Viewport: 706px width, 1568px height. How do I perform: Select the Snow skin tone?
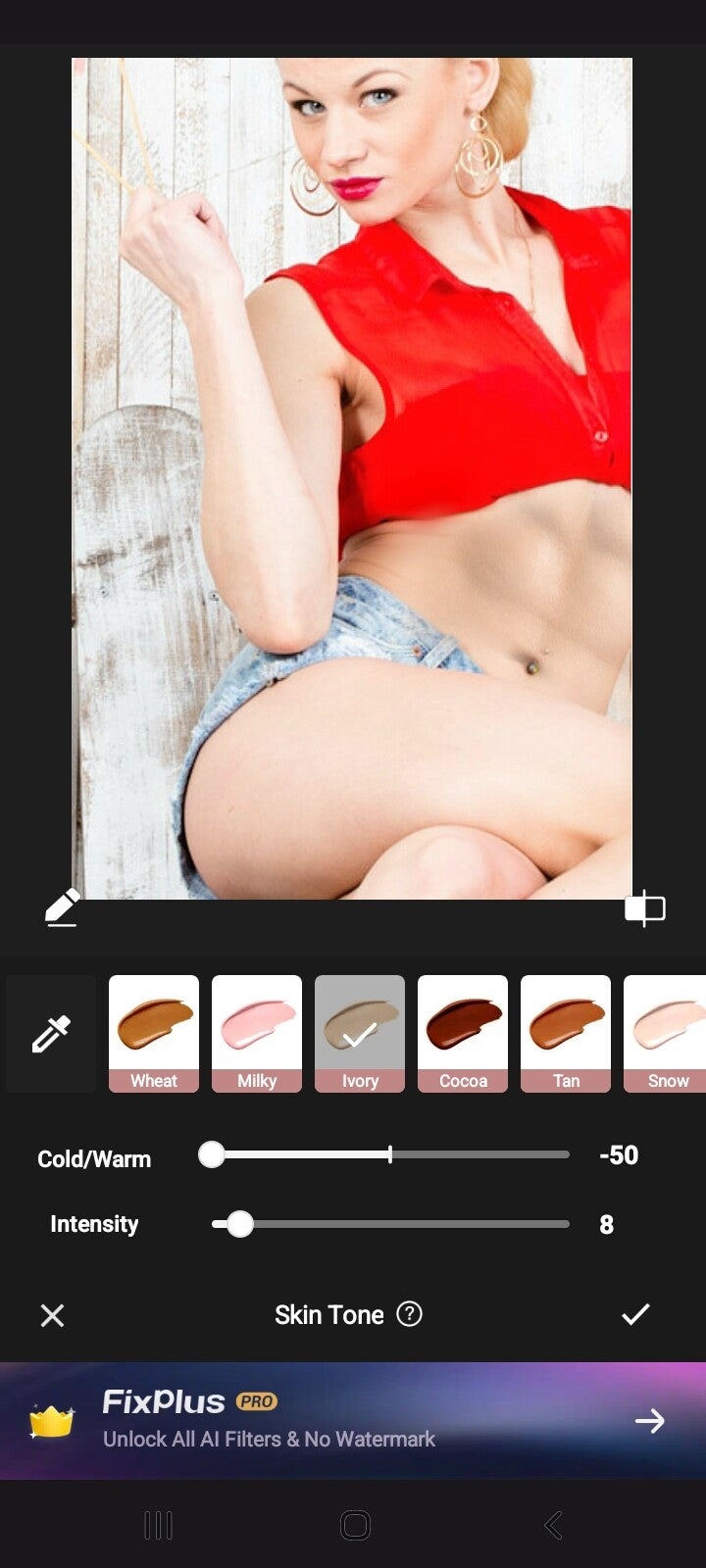[x=667, y=1034]
